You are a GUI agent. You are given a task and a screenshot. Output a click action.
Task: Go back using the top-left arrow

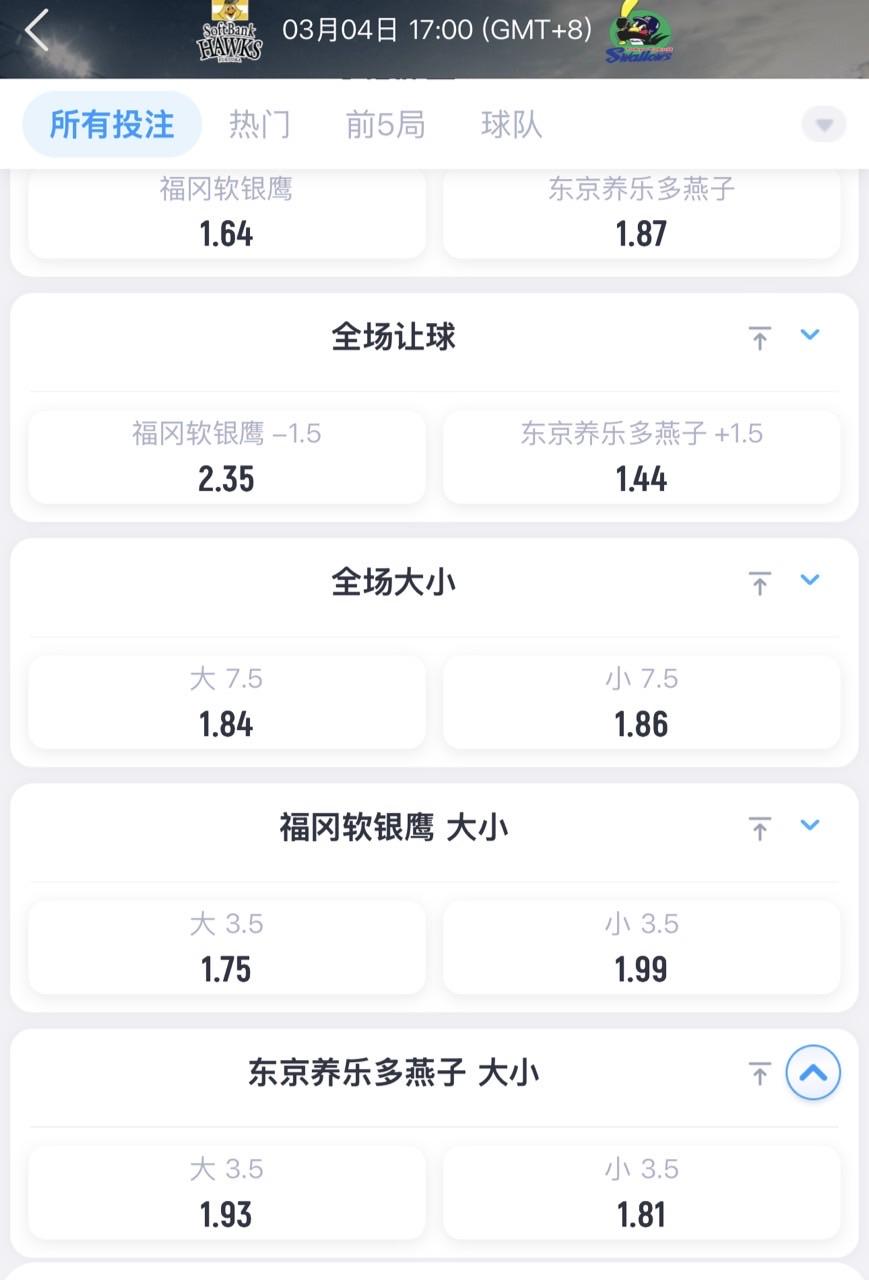click(x=37, y=31)
